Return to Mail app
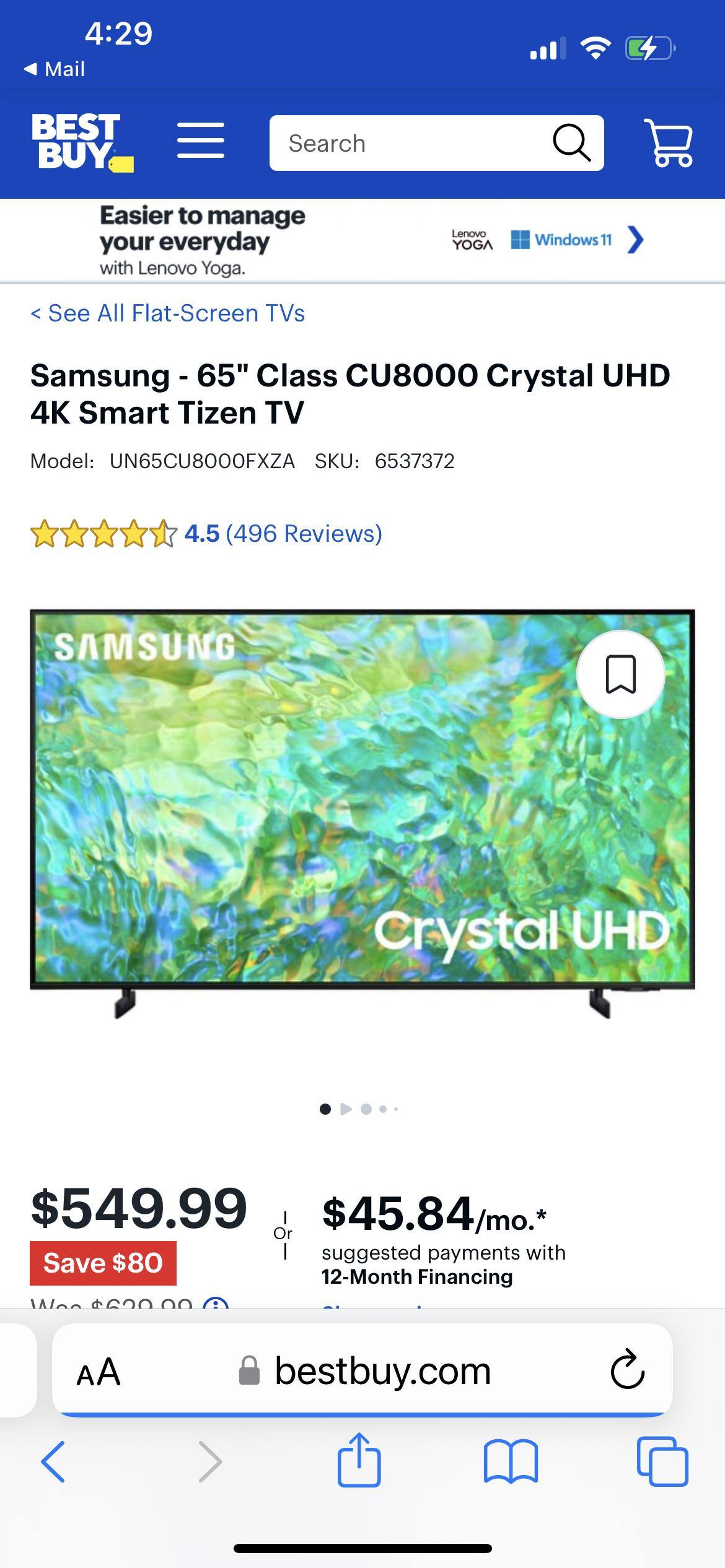The height and width of the screenshot is (1568, 725). point(55,69)
